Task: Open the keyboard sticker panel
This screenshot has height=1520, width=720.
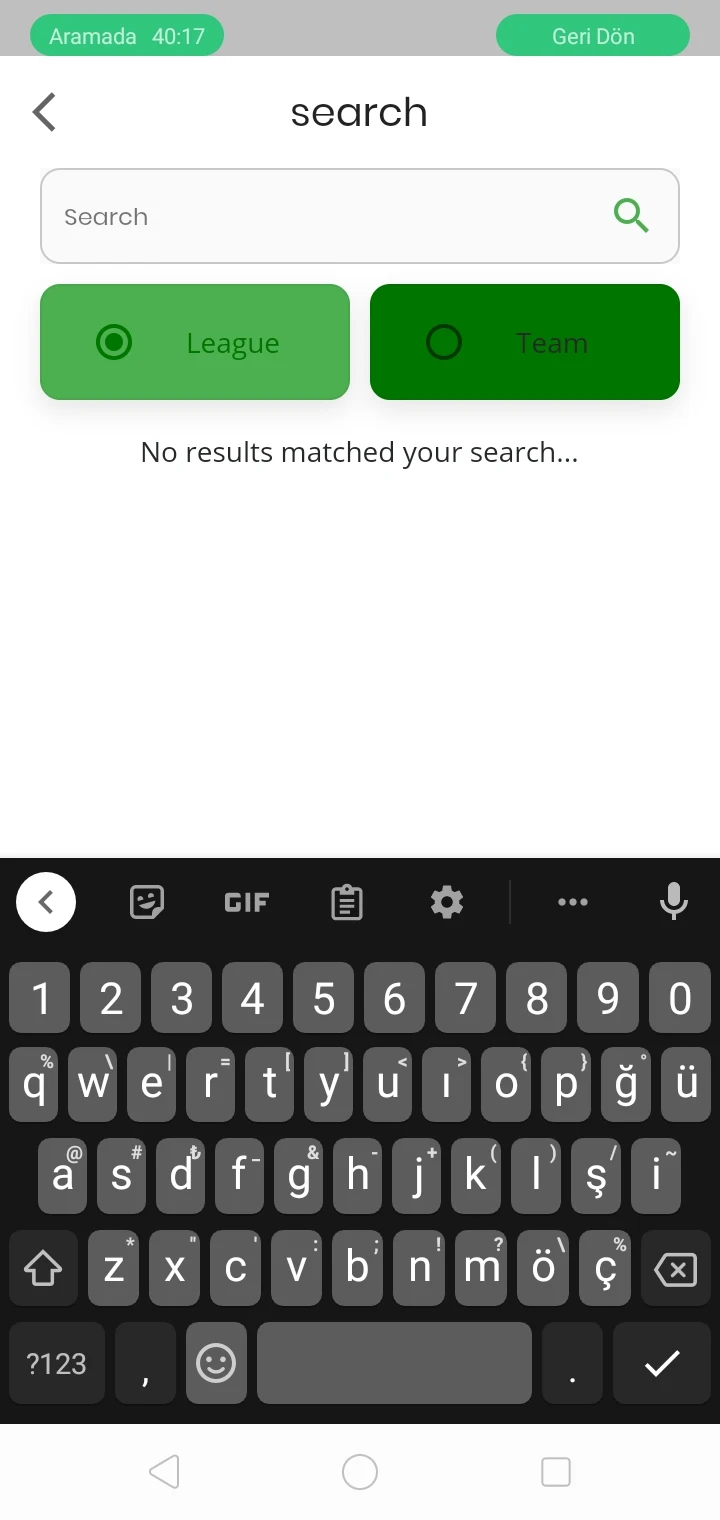Action: pos(147,902)
